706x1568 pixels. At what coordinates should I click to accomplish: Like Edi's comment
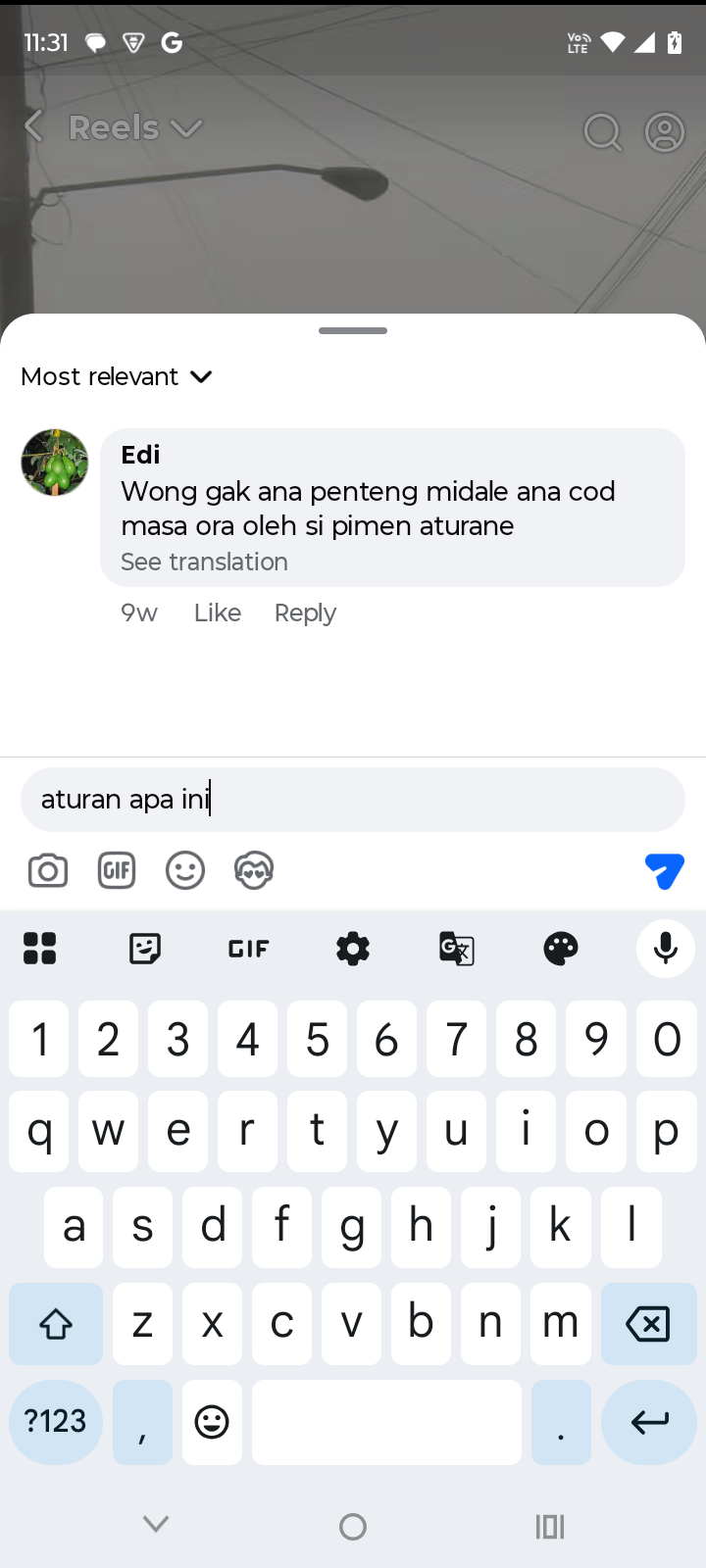tap(217, 613)
